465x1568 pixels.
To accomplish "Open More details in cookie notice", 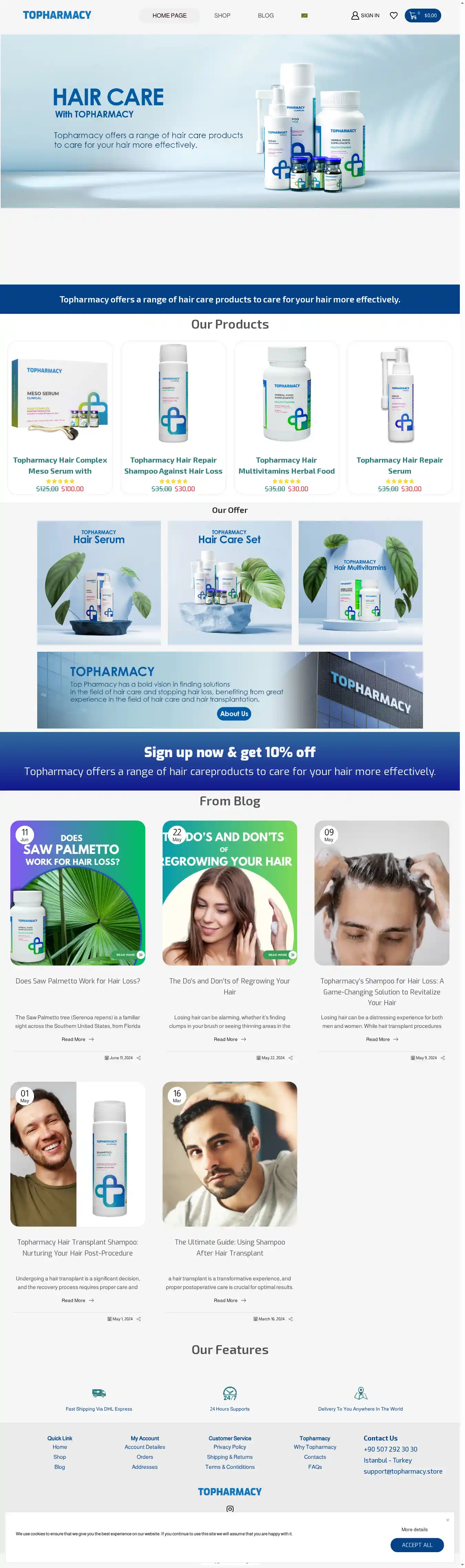I will click(414, 1529).
